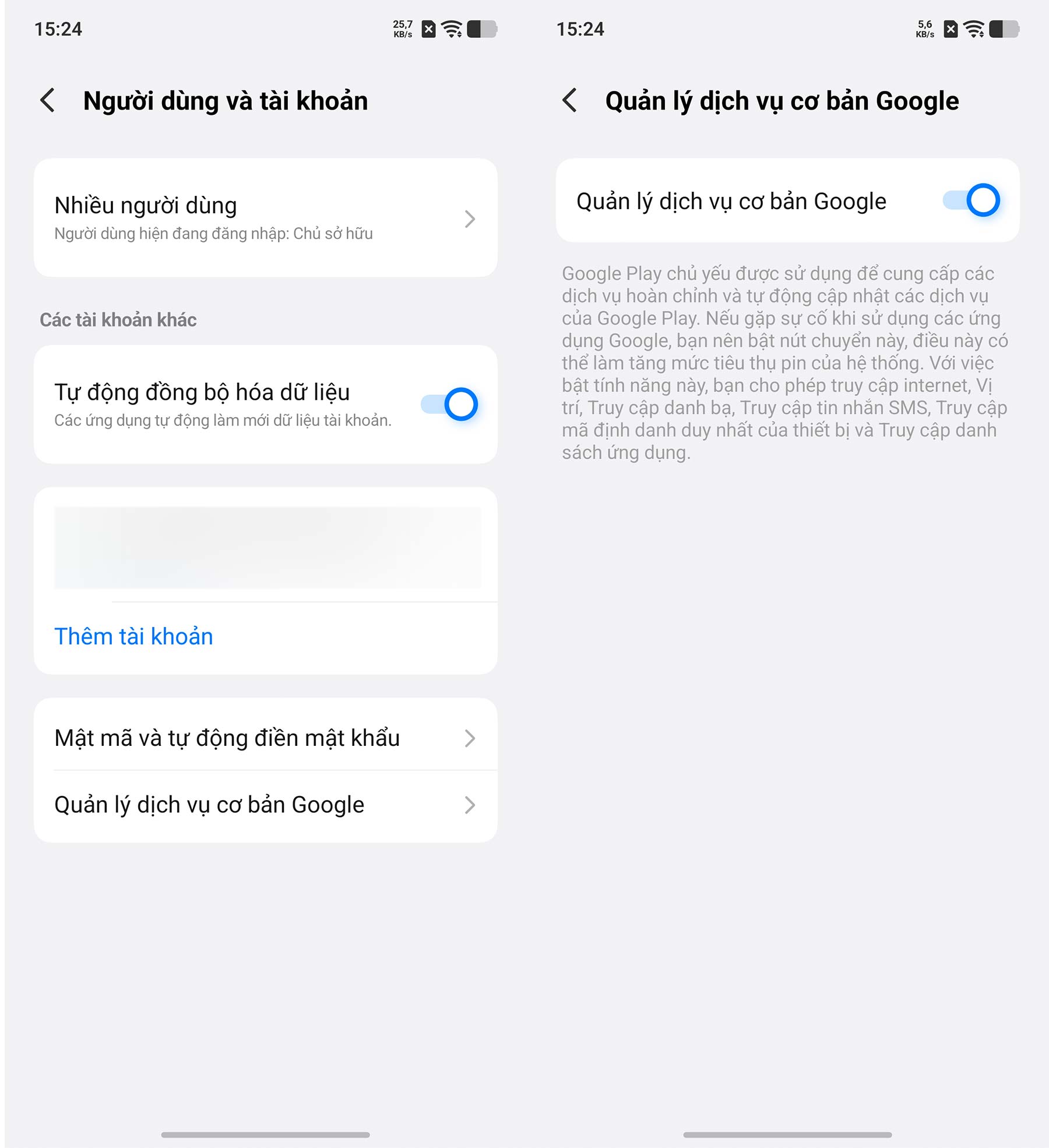Open Quản lý dịch vụ cơ bản Google row
The image size is (1049, 1148).
pyautogui.click(x=265, y=805)
